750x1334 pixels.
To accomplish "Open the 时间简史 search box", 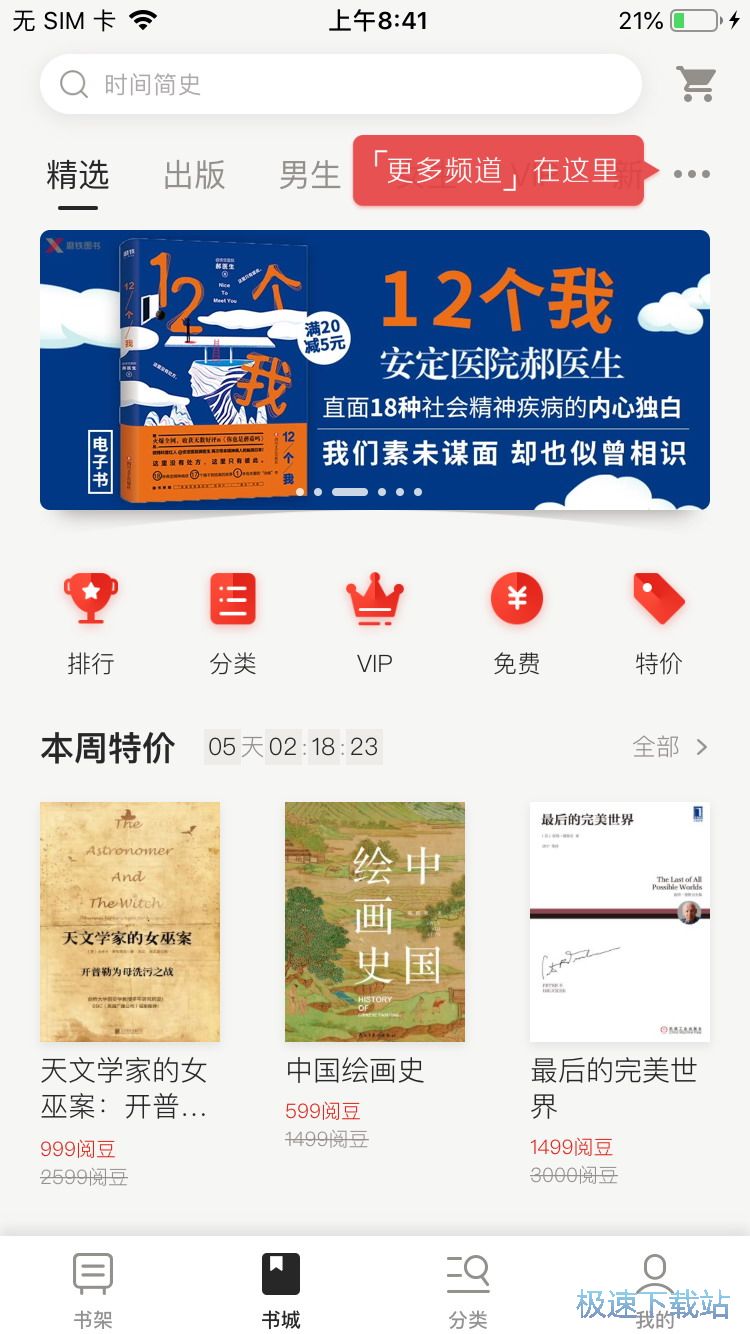I will [x=340, y=84].
